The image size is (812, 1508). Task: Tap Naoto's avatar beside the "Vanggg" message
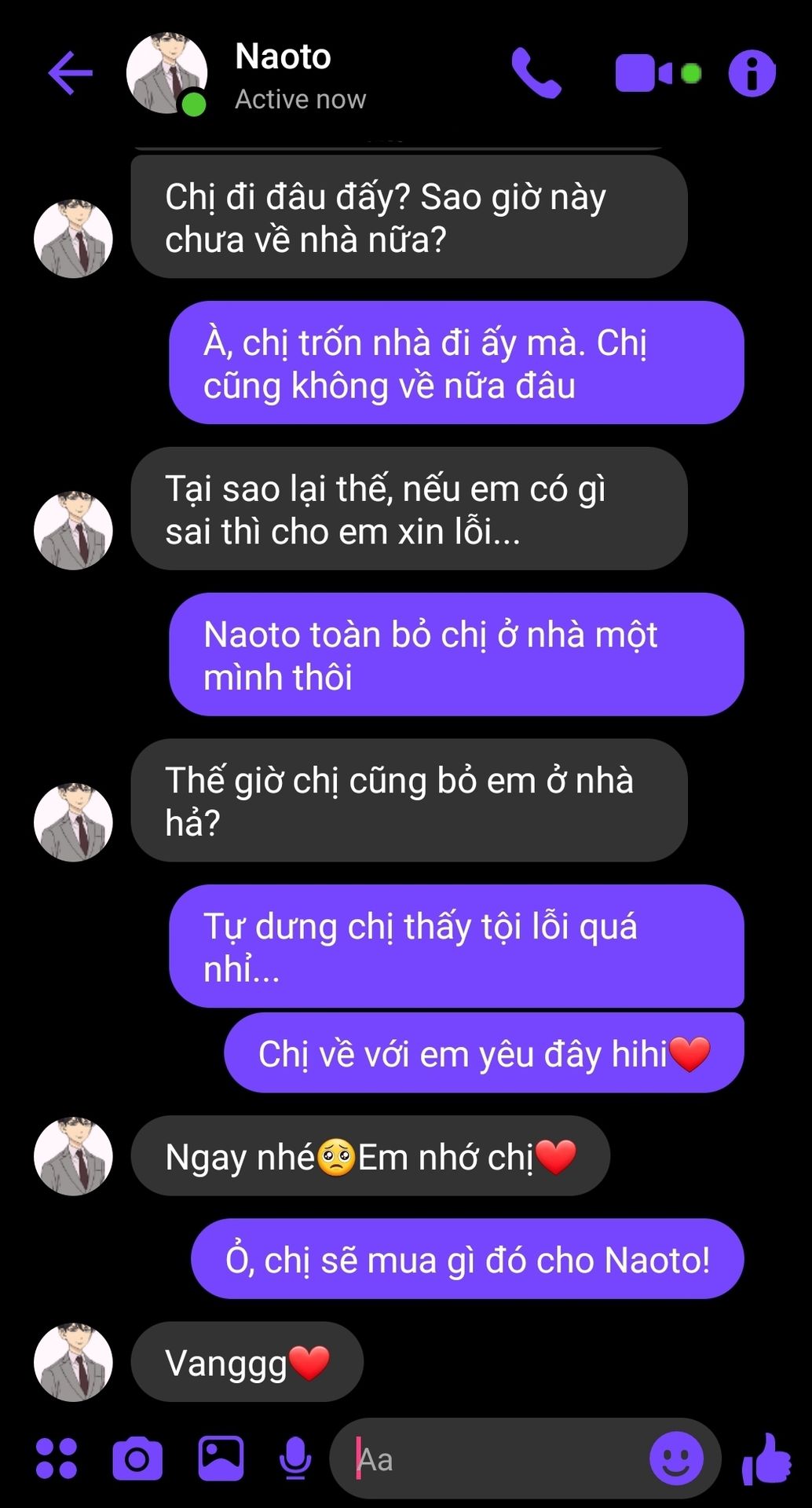click(73, 1363)
